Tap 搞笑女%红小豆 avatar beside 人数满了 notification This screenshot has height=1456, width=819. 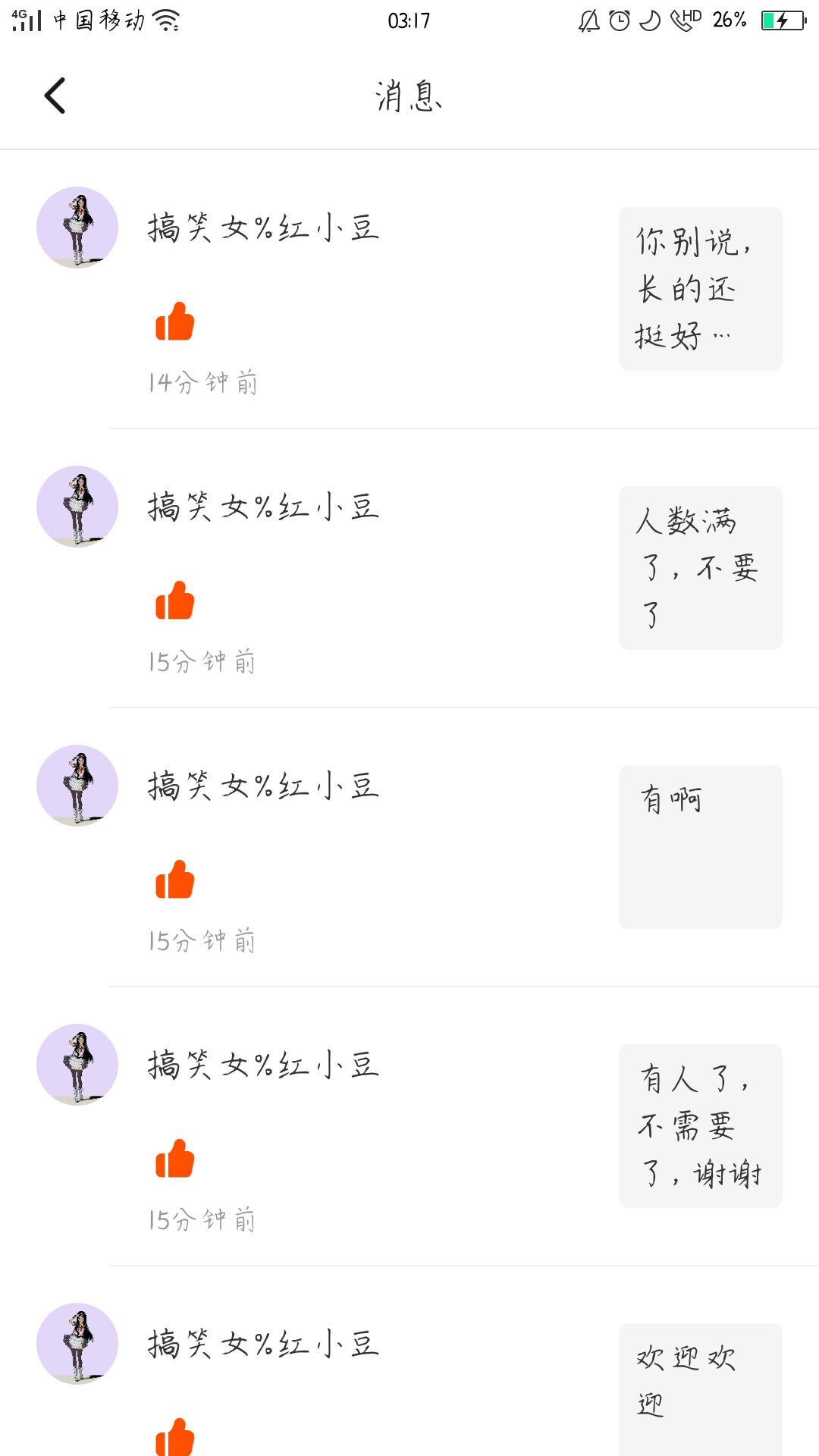77,507
